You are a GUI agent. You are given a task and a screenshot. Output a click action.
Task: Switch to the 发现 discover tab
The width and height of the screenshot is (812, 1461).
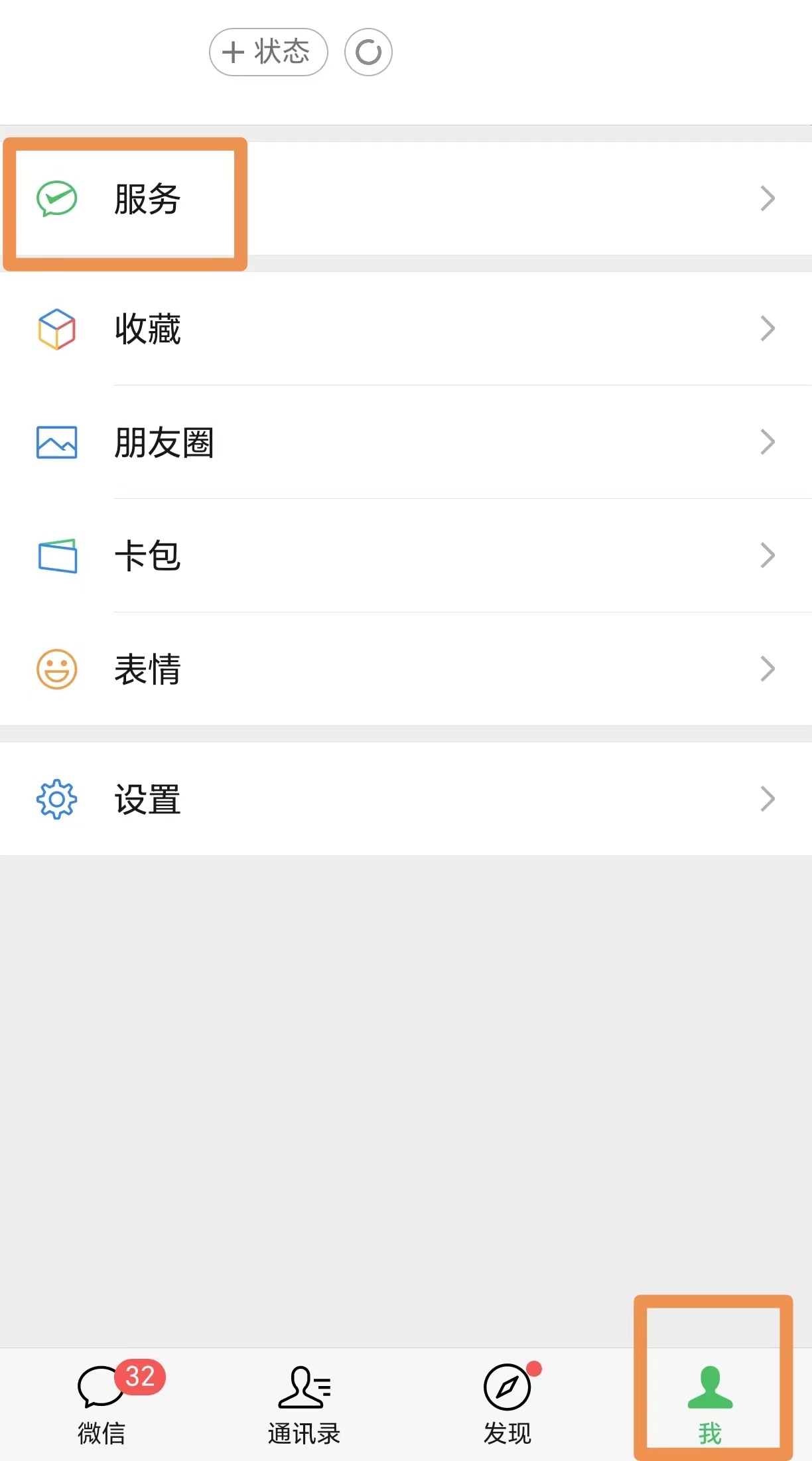tap(507, 1404)
